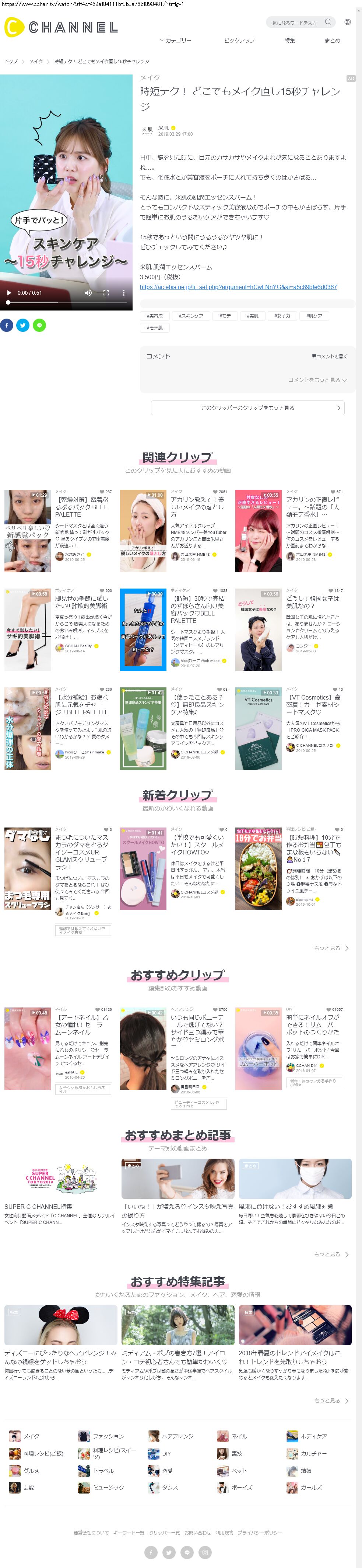Write a comment with コメントを書く
This screenshot has width=362, height=1568.
click(x=330, y=356)
